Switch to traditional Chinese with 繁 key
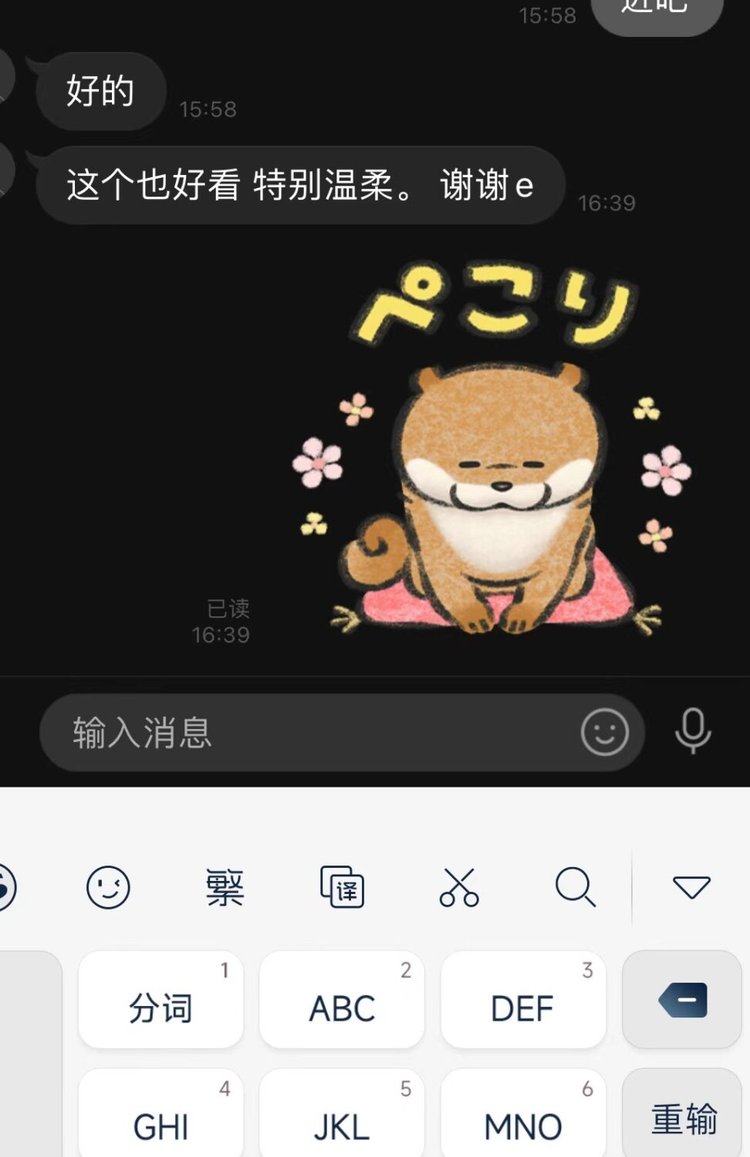This screenshot has height=1157, width=750. [x=225, y=886]
